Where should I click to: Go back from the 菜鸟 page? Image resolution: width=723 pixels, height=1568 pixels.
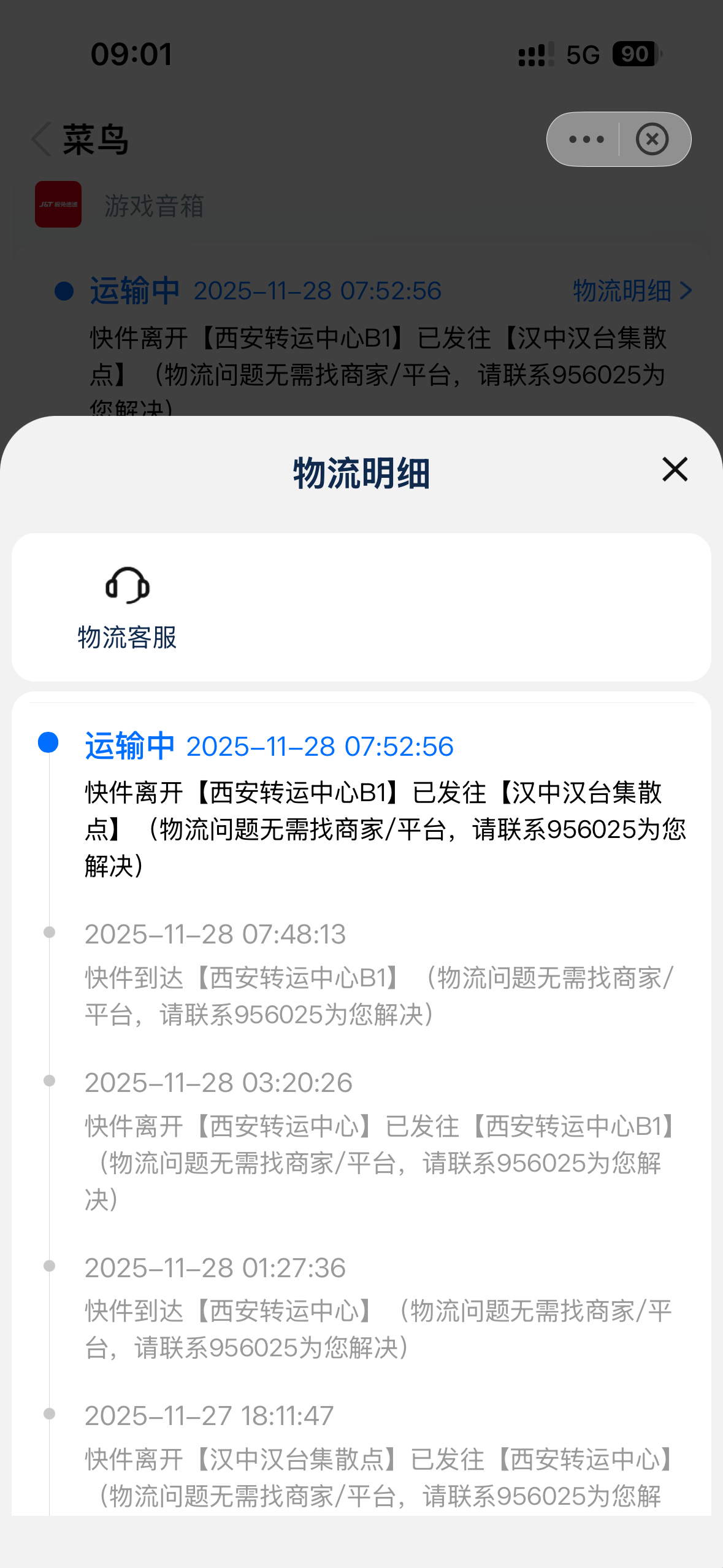[42, 140]
